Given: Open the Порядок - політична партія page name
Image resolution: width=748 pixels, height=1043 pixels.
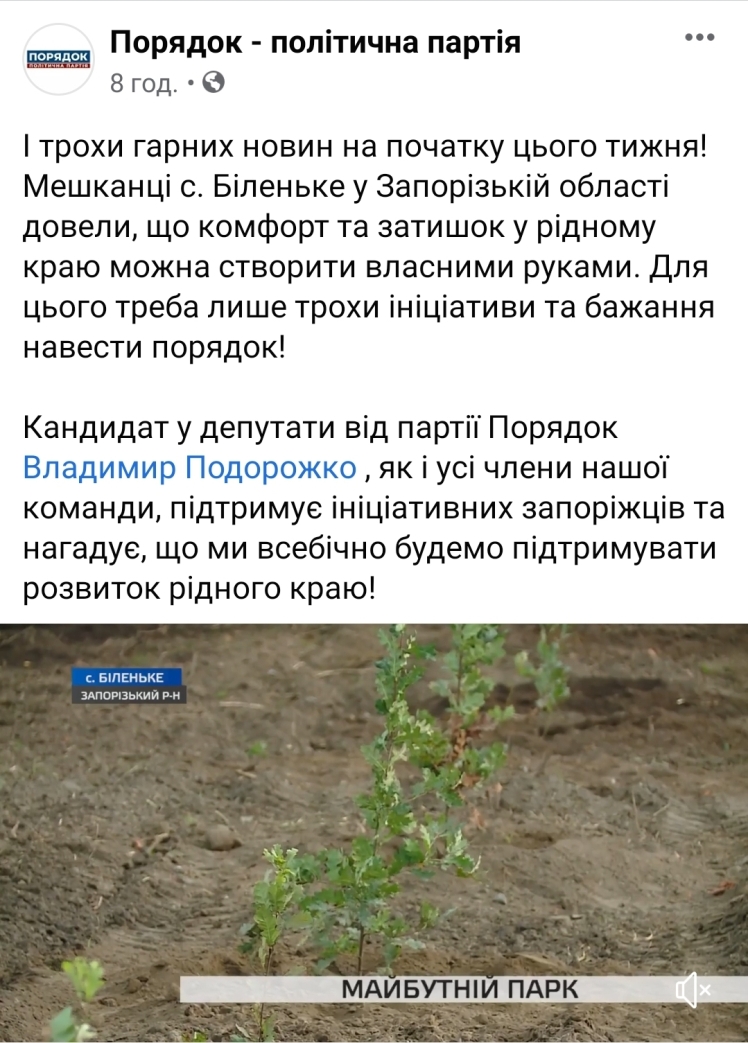Looking at the screenshot, I should tap(315, 42).
